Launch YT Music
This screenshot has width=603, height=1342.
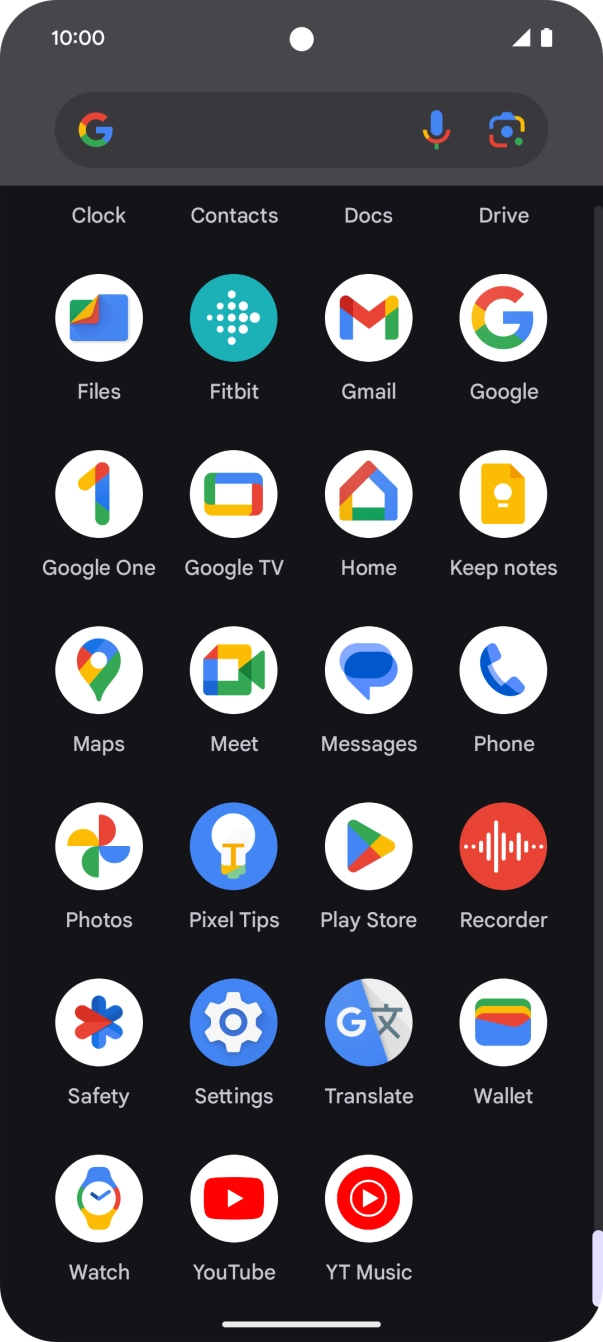tap(369, 1198)
